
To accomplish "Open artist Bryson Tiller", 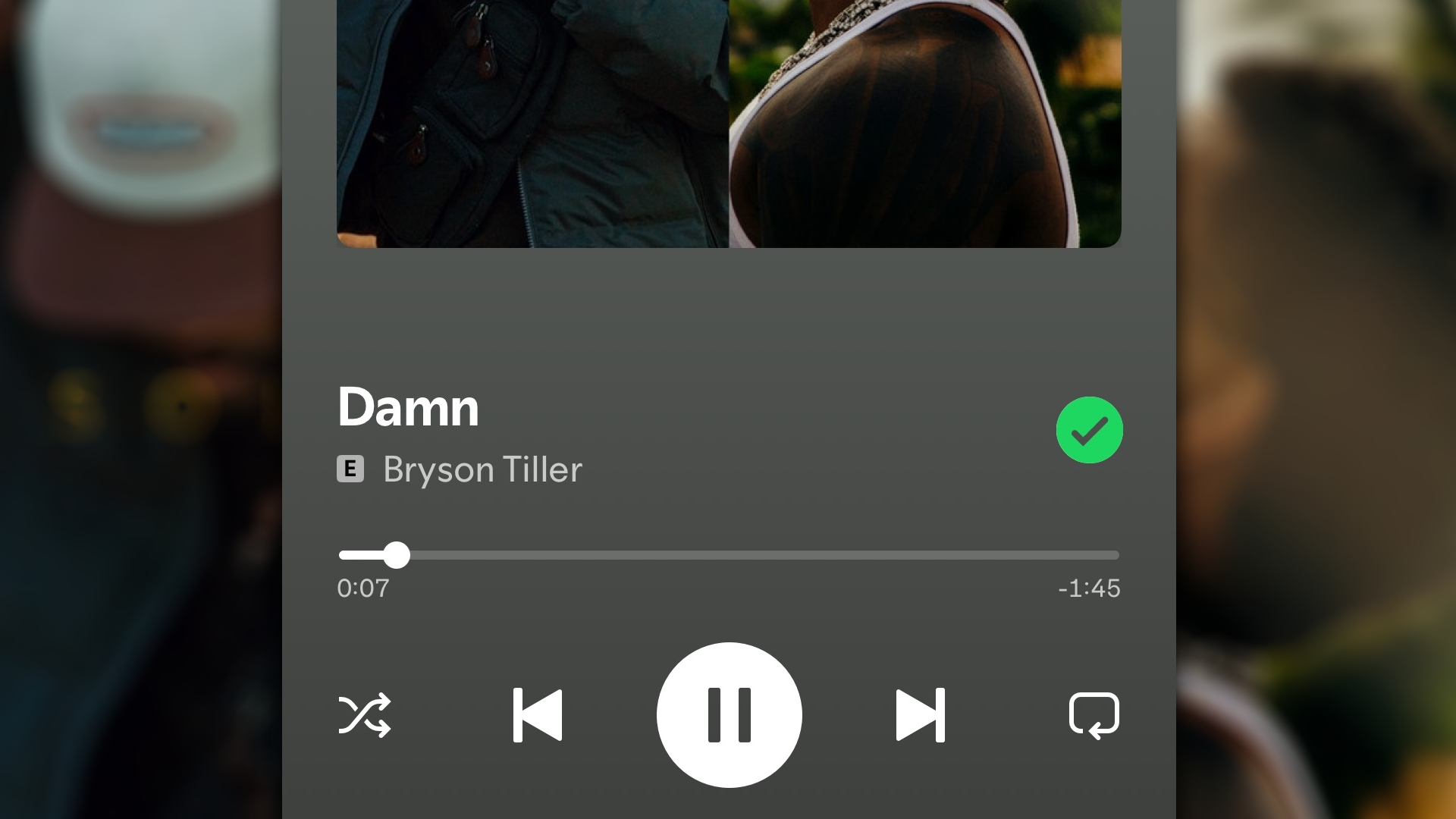I will click(482, 469).
